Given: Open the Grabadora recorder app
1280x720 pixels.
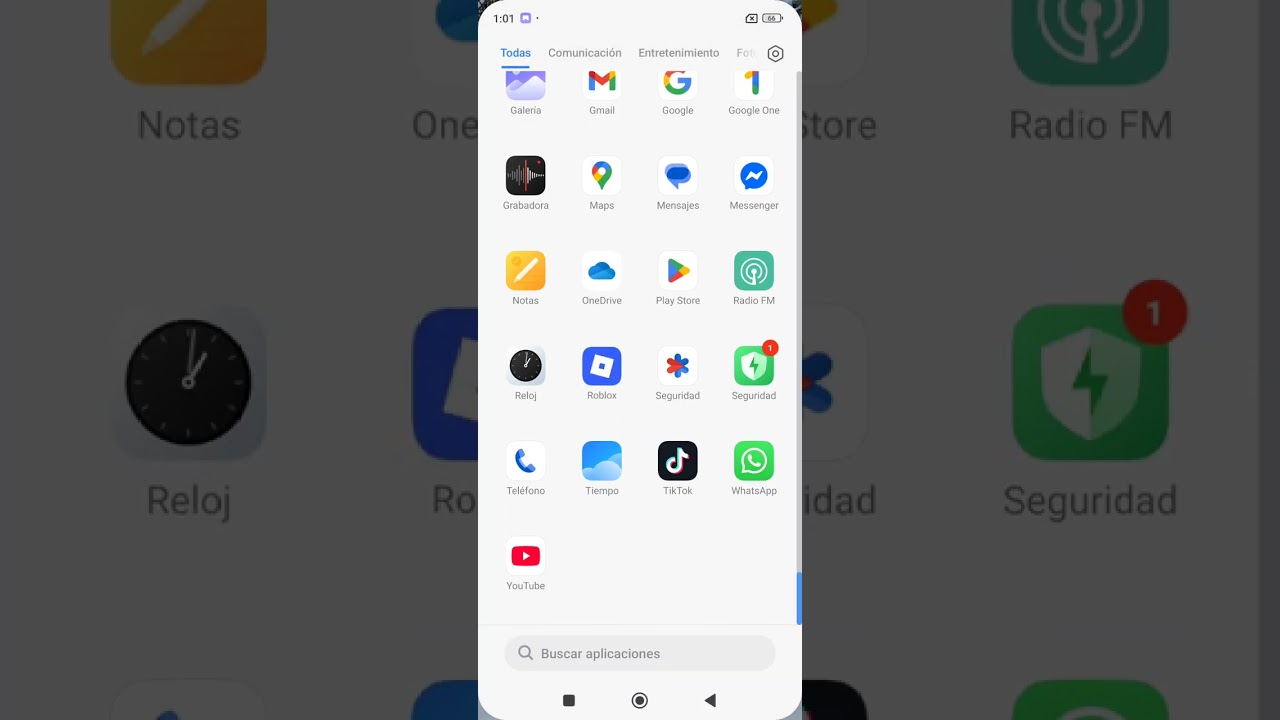Looking at the screenshot, I should [x=525, y=176].
